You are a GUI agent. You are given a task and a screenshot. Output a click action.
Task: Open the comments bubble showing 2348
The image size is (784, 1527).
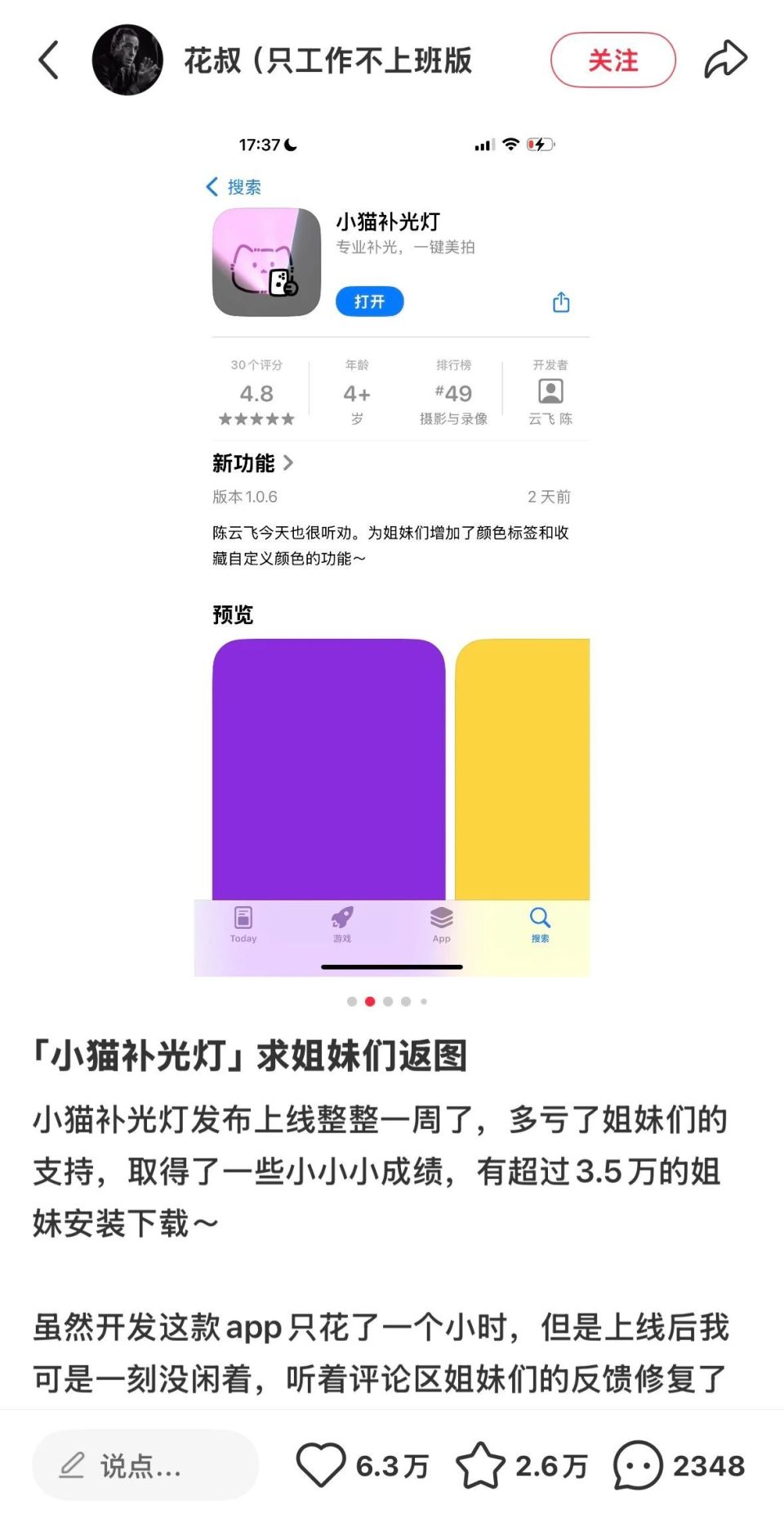(640, 1465)
